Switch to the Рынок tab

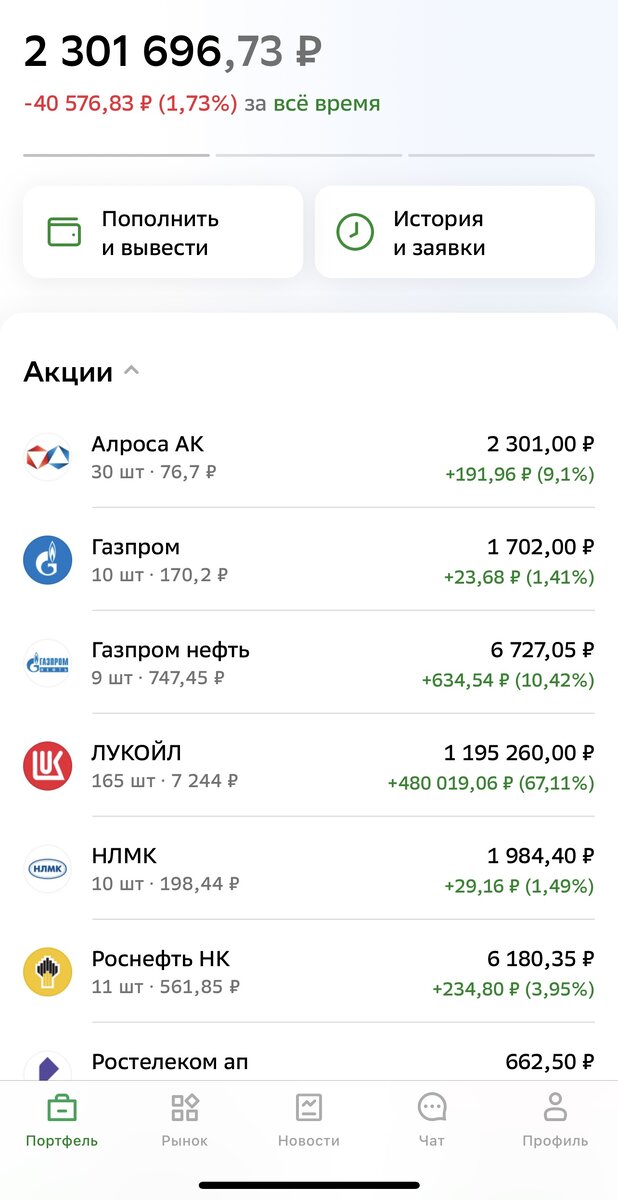[185, 1120]
